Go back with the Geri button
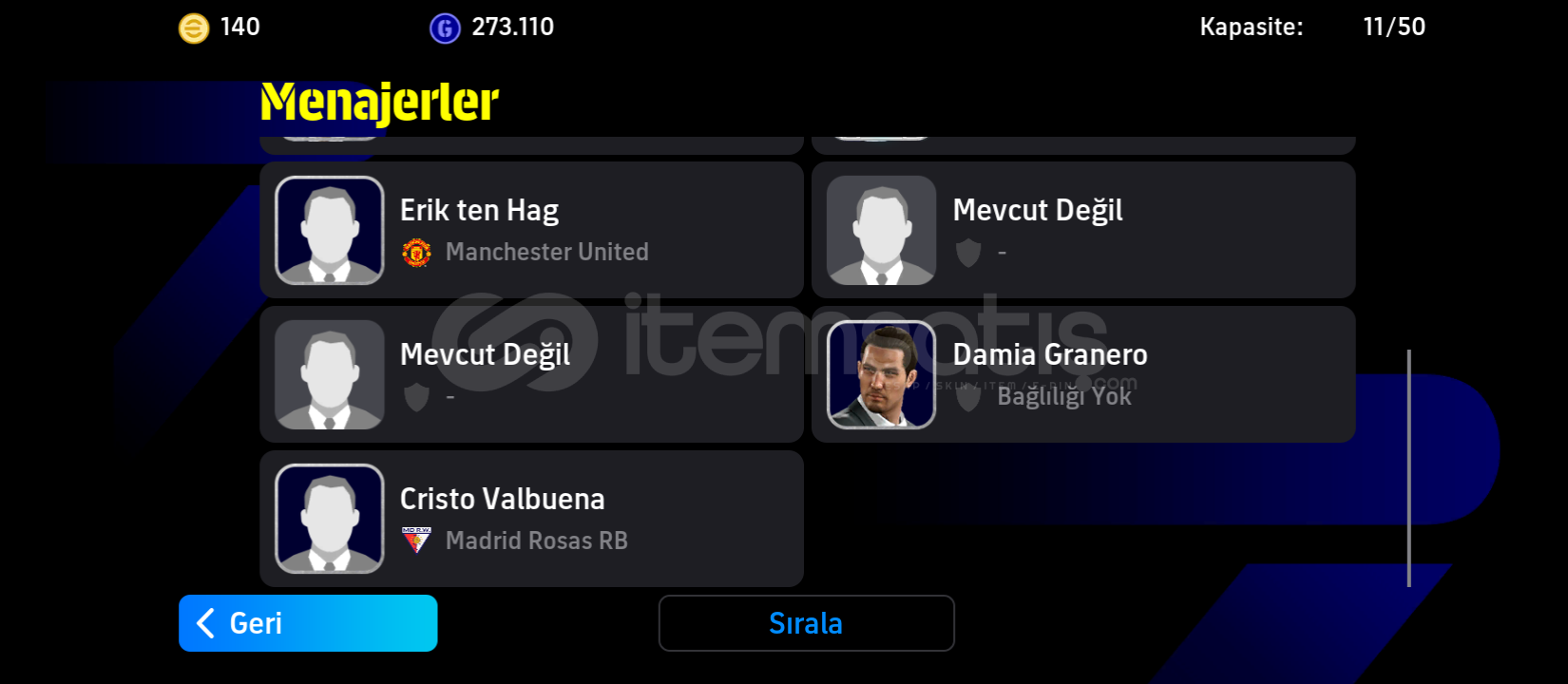 click(x=307, y=623)
